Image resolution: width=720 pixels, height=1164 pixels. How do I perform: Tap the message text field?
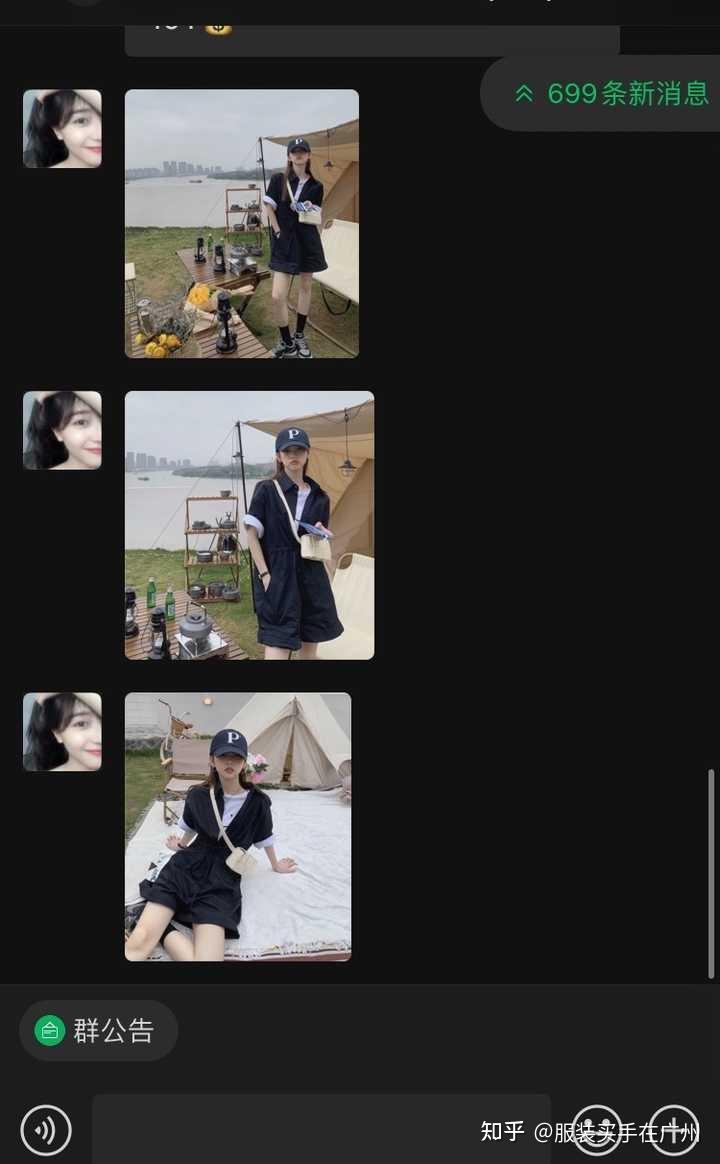point(321,1129)
